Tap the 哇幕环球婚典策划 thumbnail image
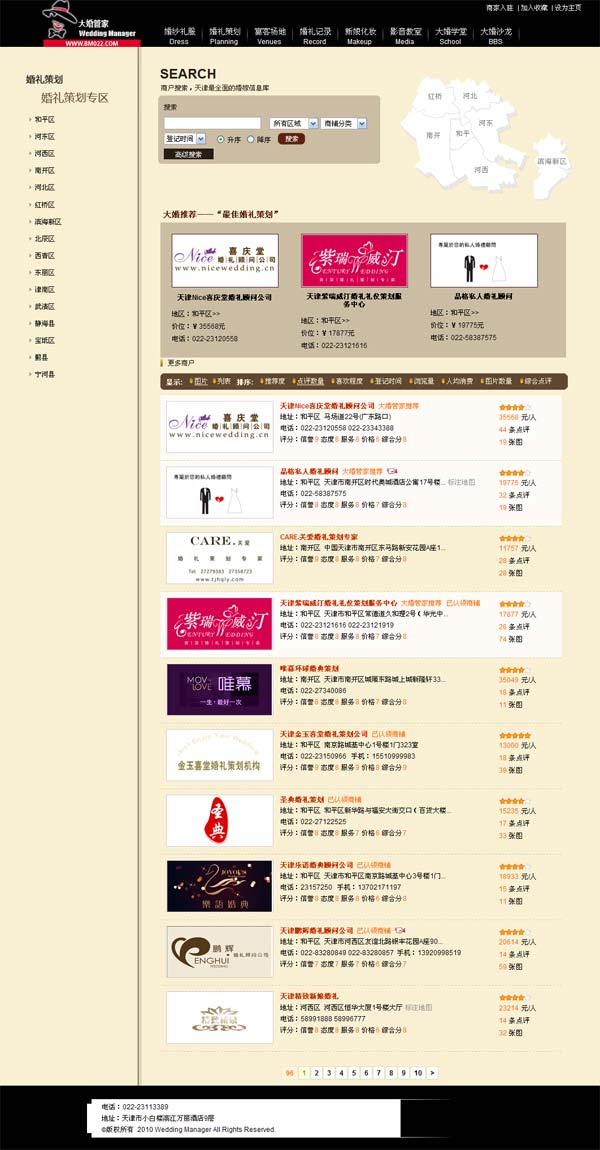 pos(218,689)
